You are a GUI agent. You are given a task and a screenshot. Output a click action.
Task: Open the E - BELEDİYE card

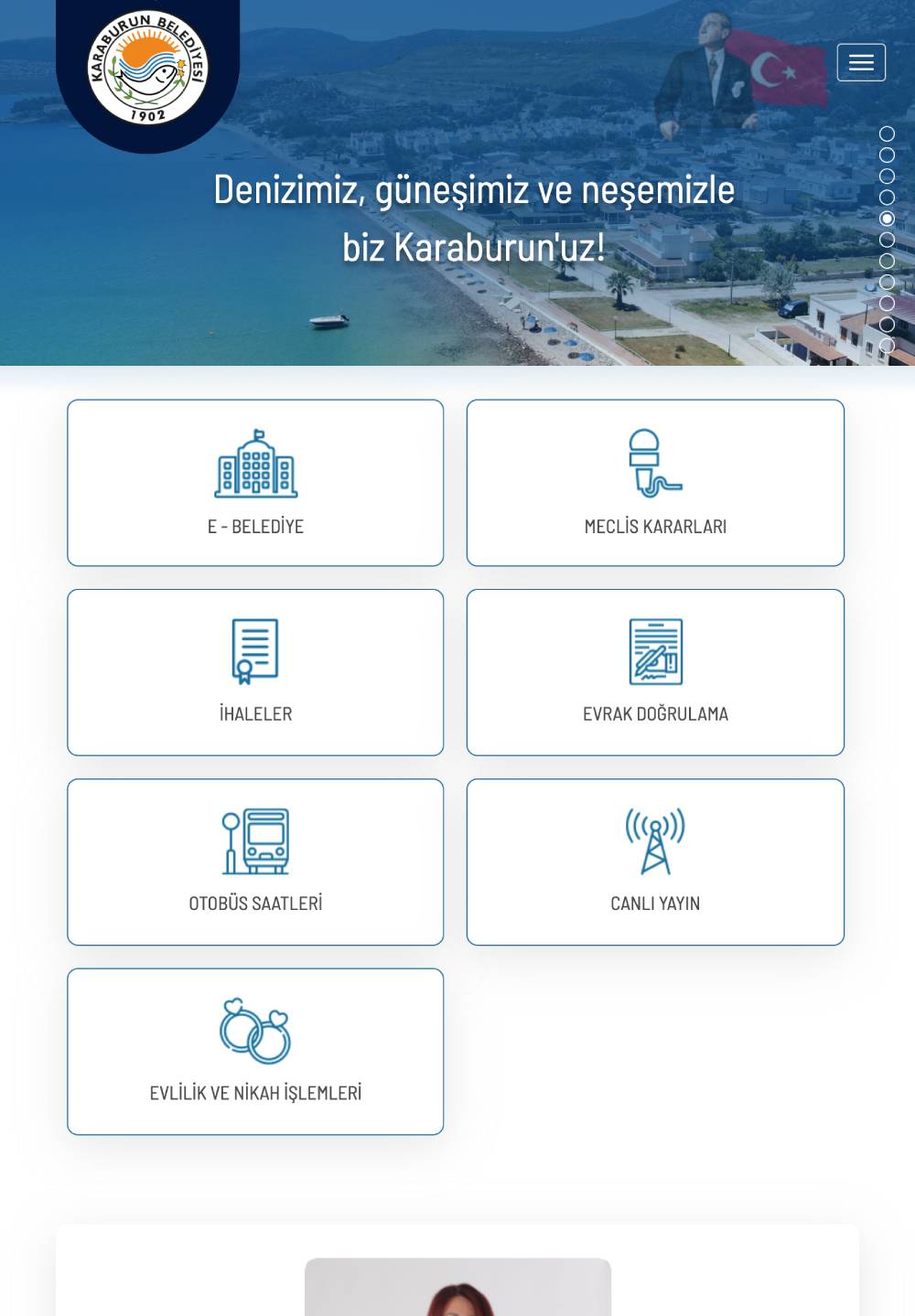255,483
